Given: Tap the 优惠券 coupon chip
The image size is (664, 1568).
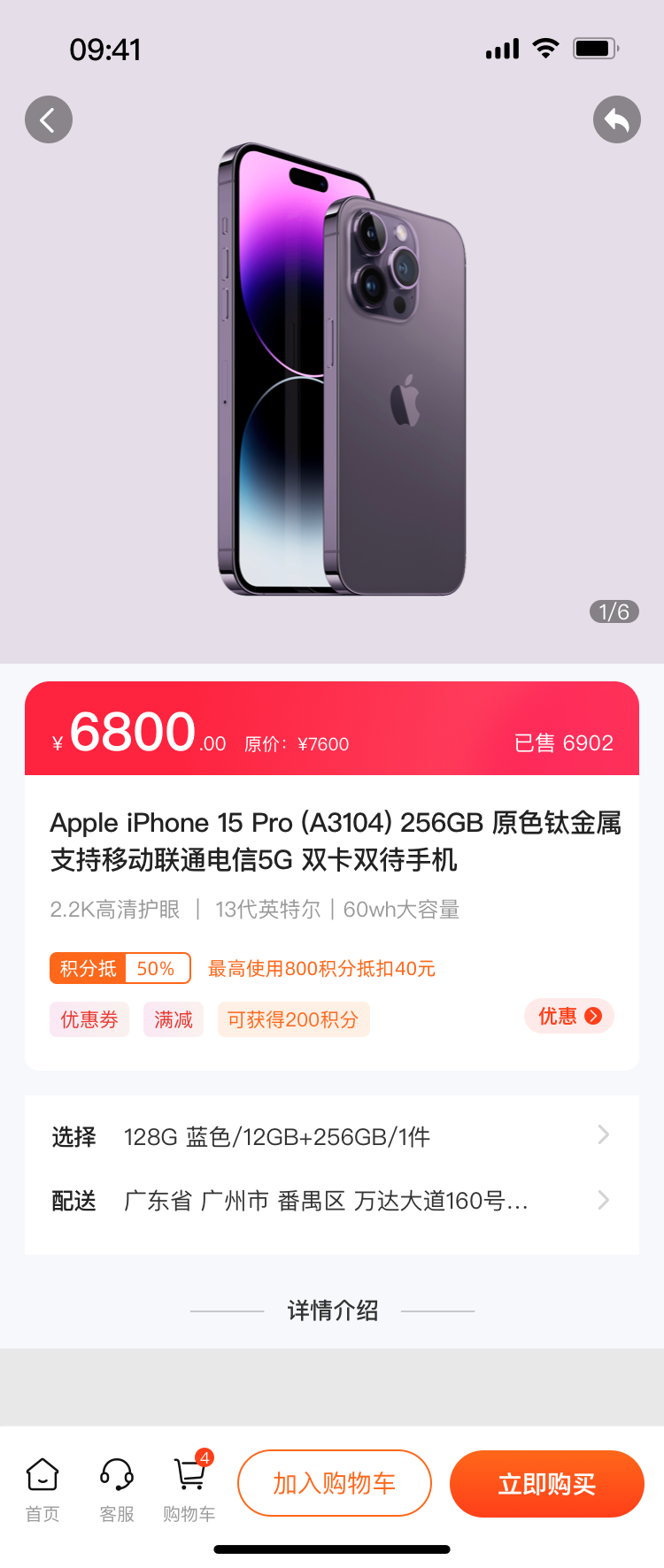Looking at the screenshot, I should coord(89,1019).
